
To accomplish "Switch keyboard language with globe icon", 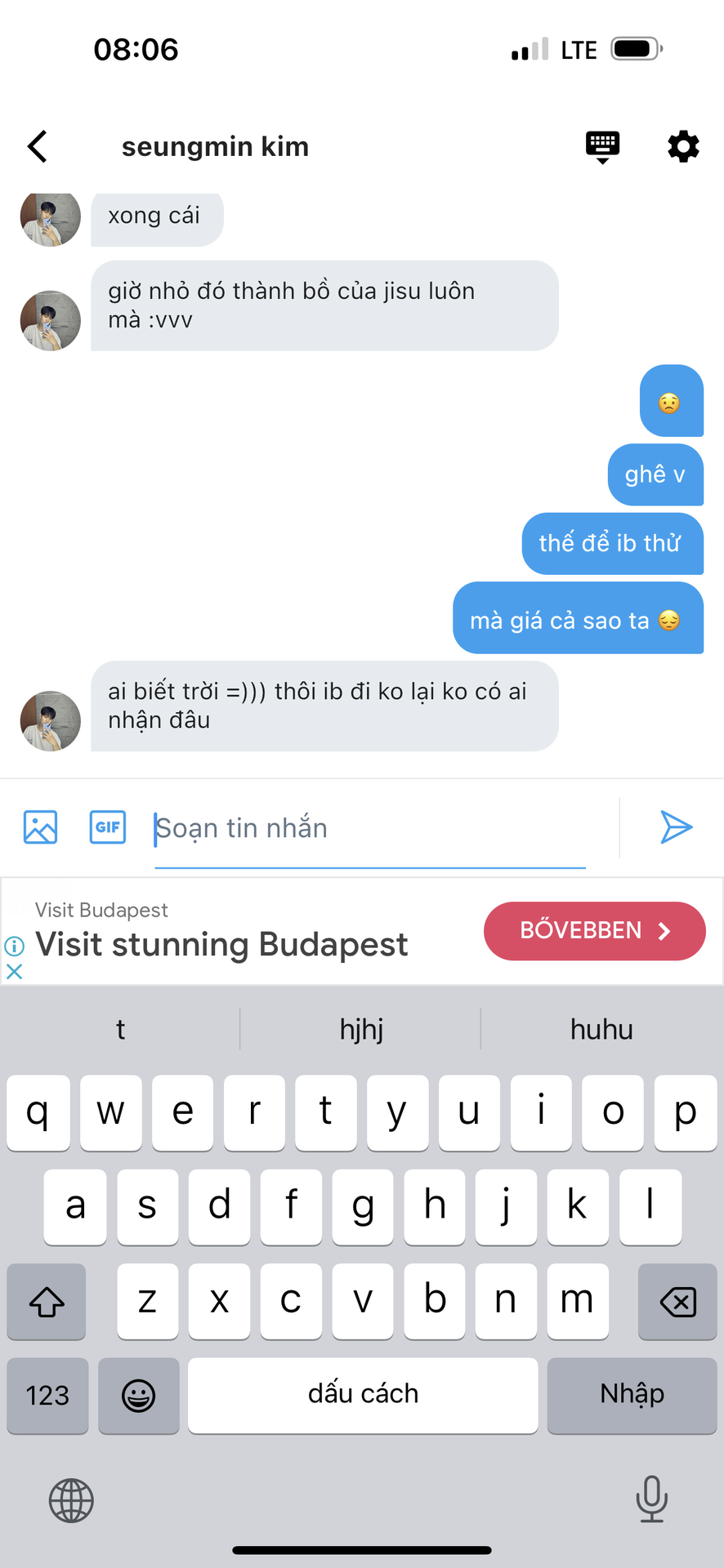I will tap(71, 1500).
